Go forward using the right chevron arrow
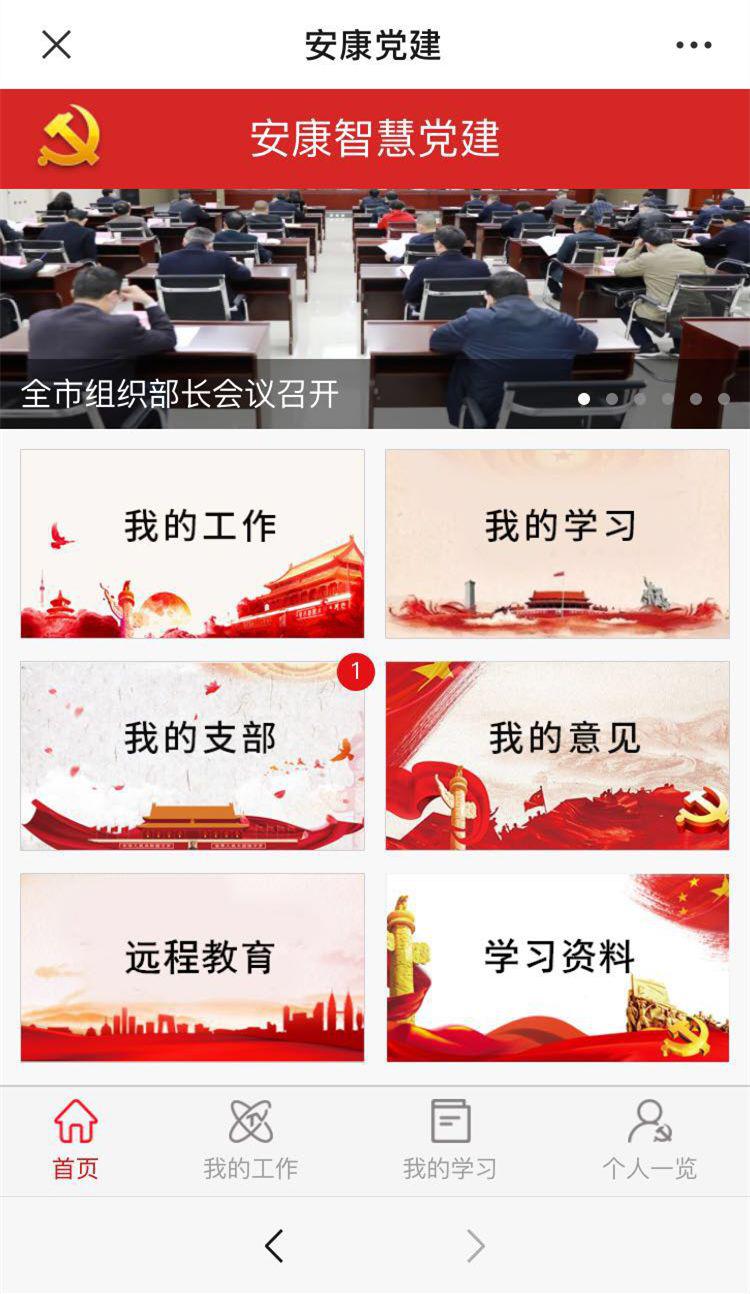 tap(473, 1245)
